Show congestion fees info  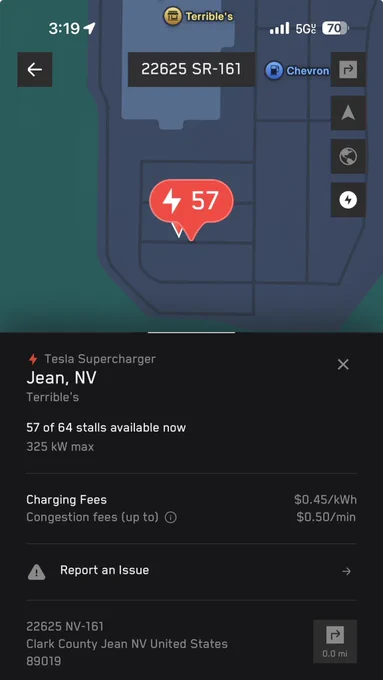click(171, 517)
